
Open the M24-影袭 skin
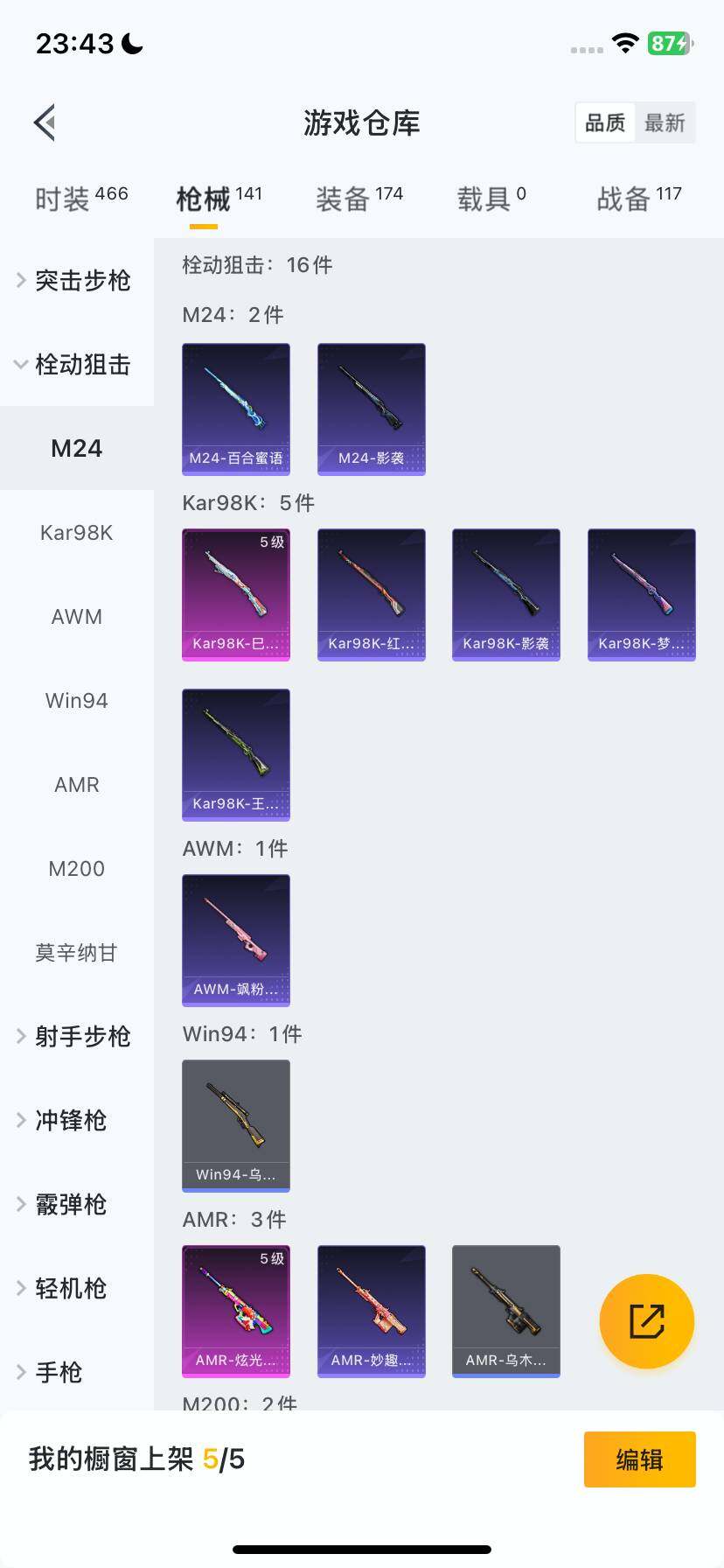point(372,409)
